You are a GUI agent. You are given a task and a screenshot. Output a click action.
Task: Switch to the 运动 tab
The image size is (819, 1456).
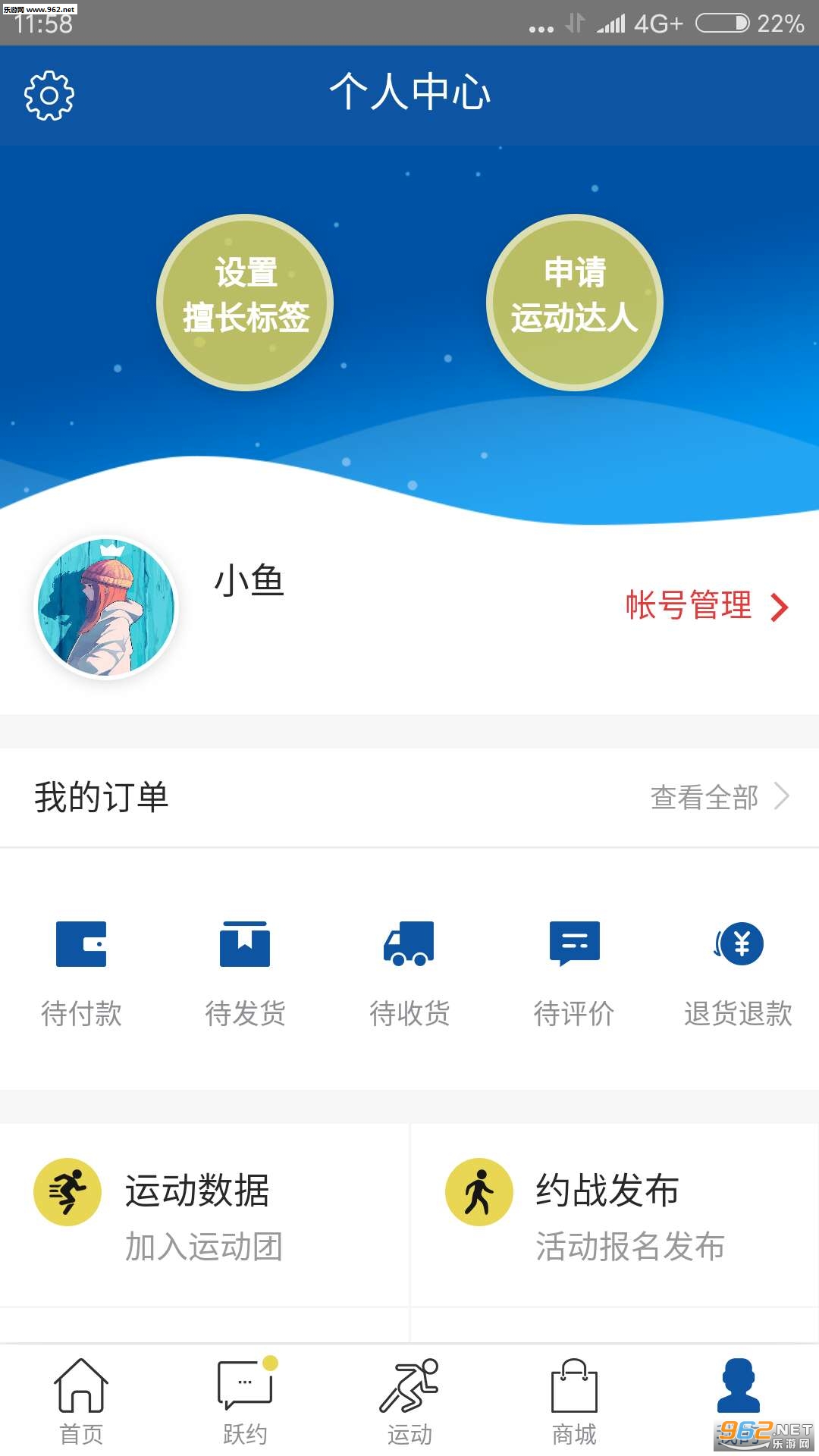pyautogui.click(x=409, y=1401)
